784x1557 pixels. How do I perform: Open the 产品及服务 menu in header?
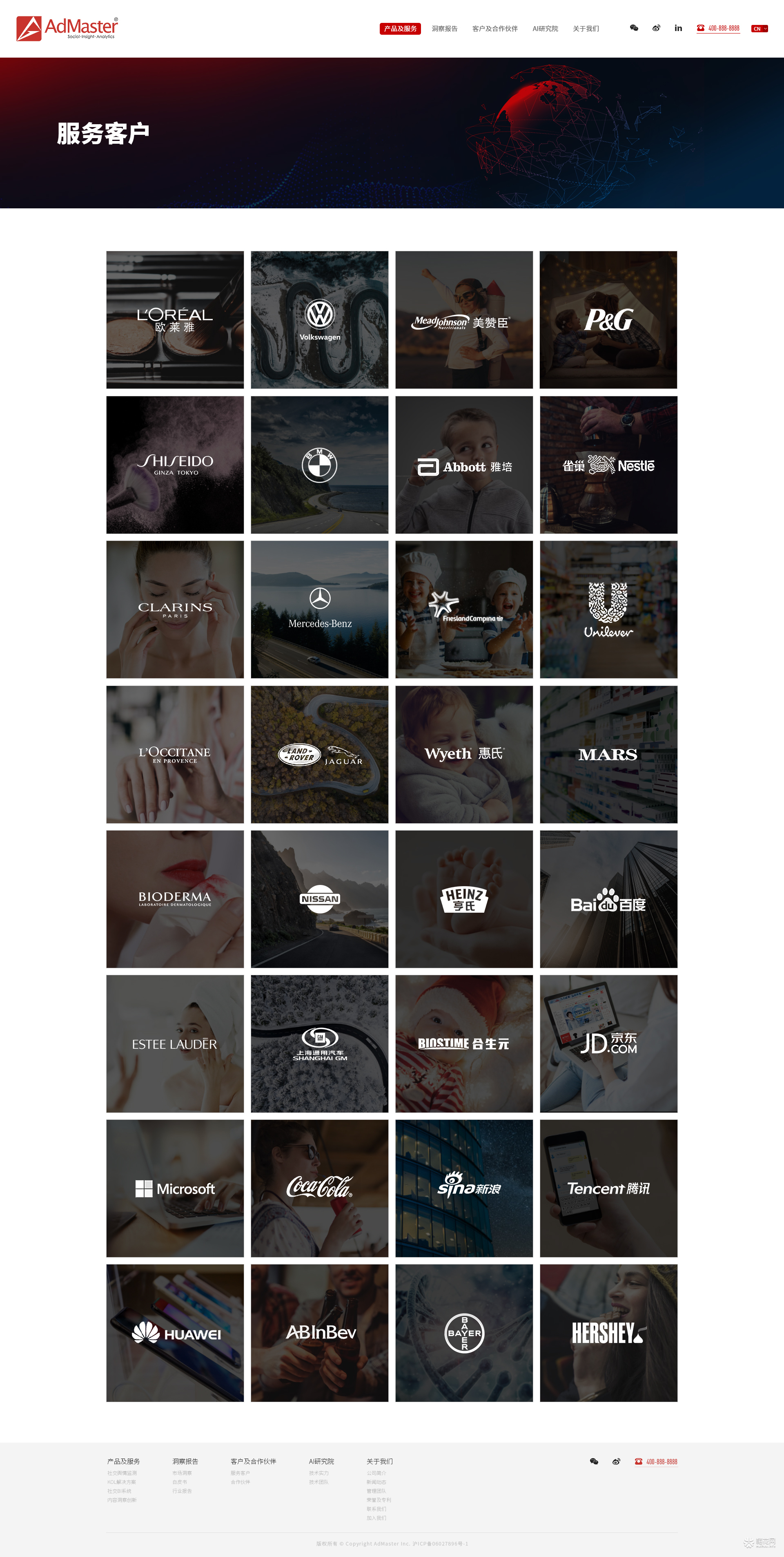[400, 29]
